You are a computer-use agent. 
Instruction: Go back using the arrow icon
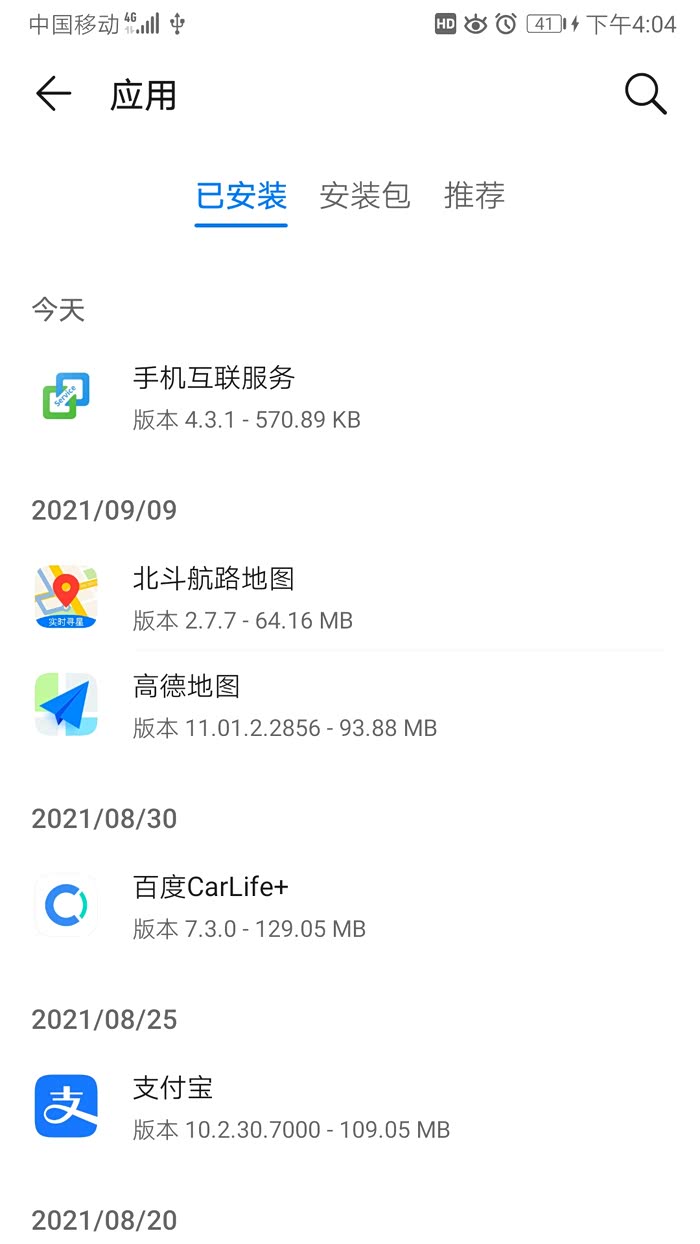coord(54,95)
